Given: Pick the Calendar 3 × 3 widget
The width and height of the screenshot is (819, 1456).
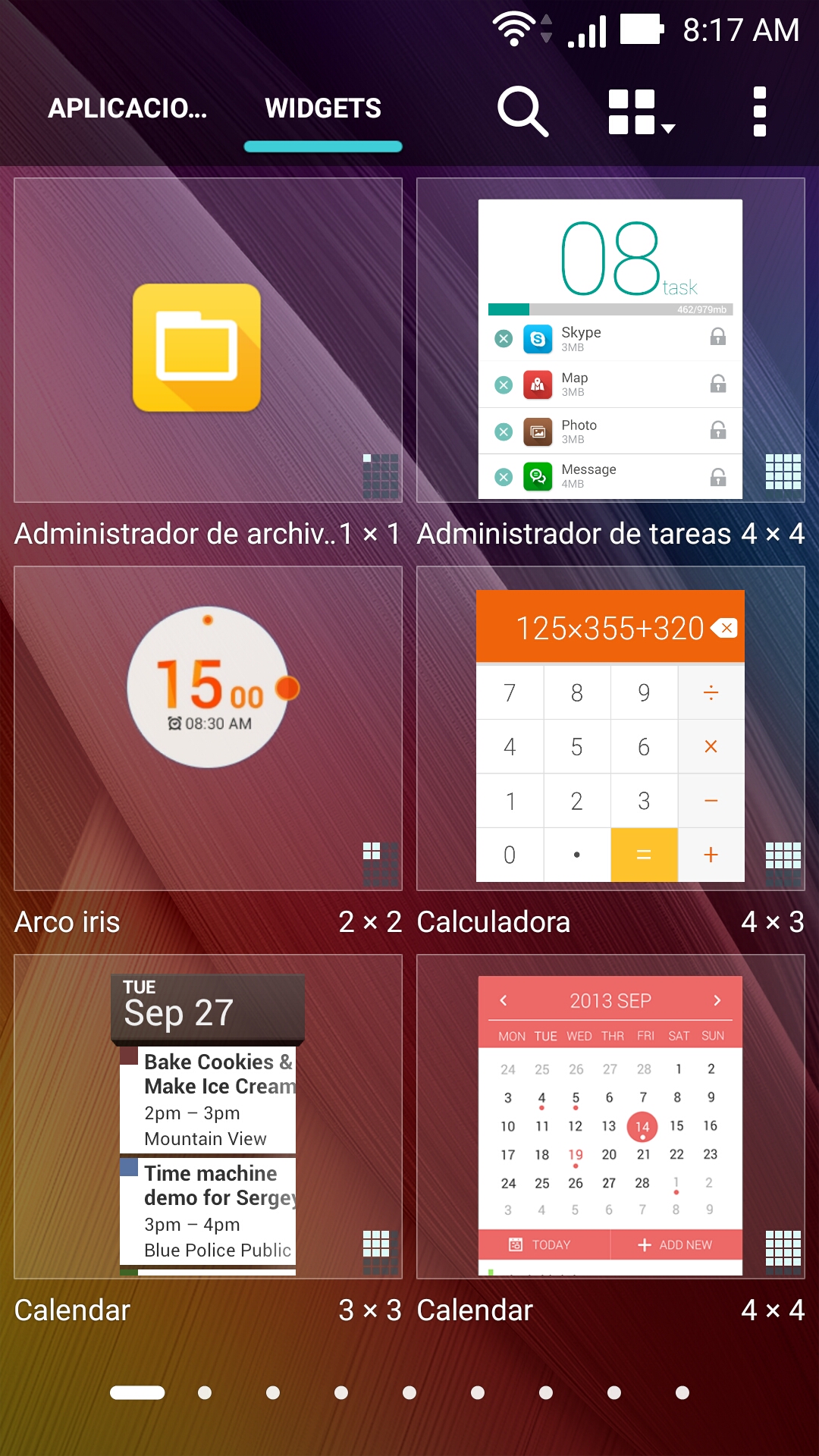Looking at the screenshot, I should click(208, 1117).
